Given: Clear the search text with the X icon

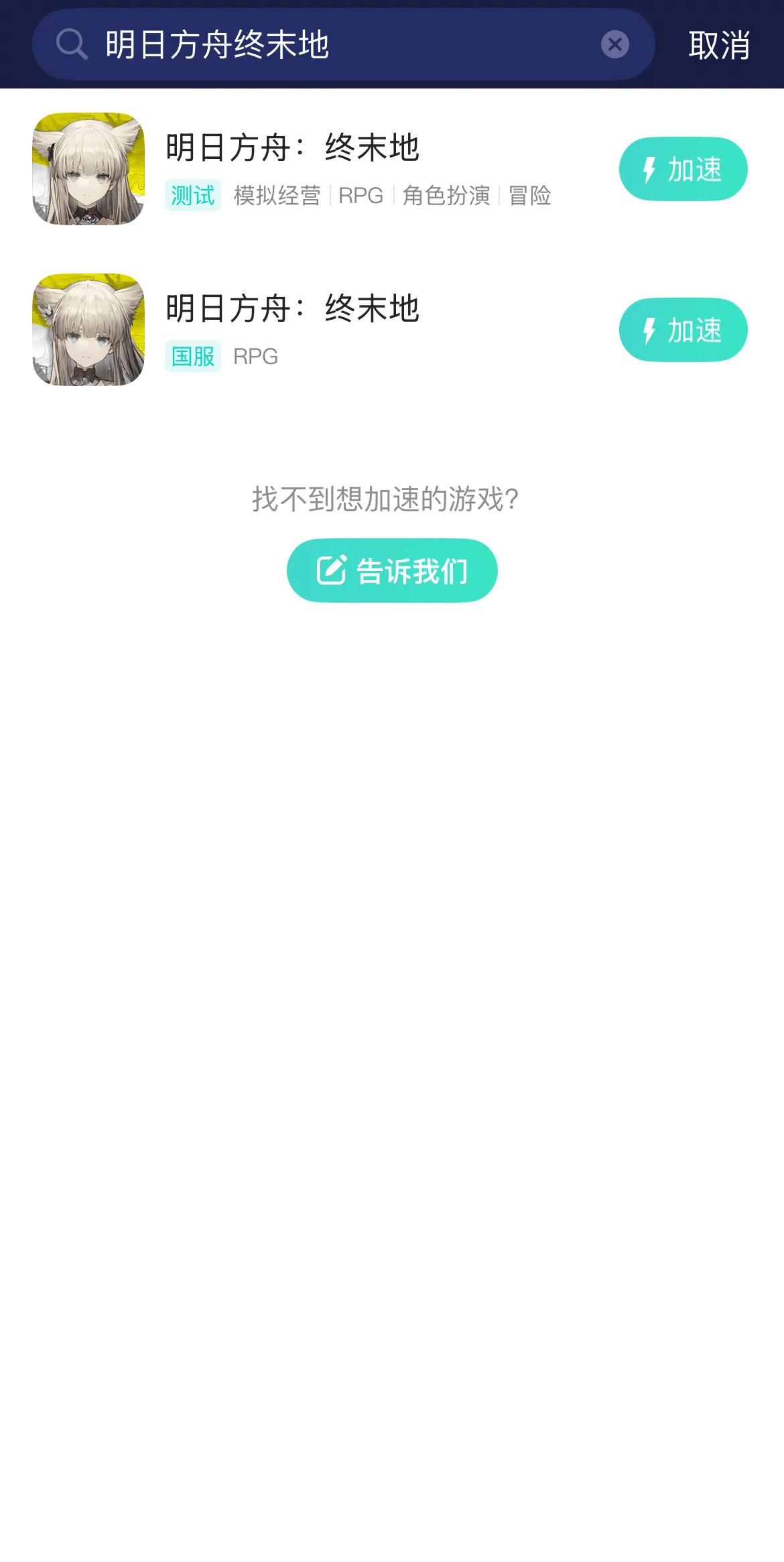Looking at the screenshot, I should [x=614, y=45].
